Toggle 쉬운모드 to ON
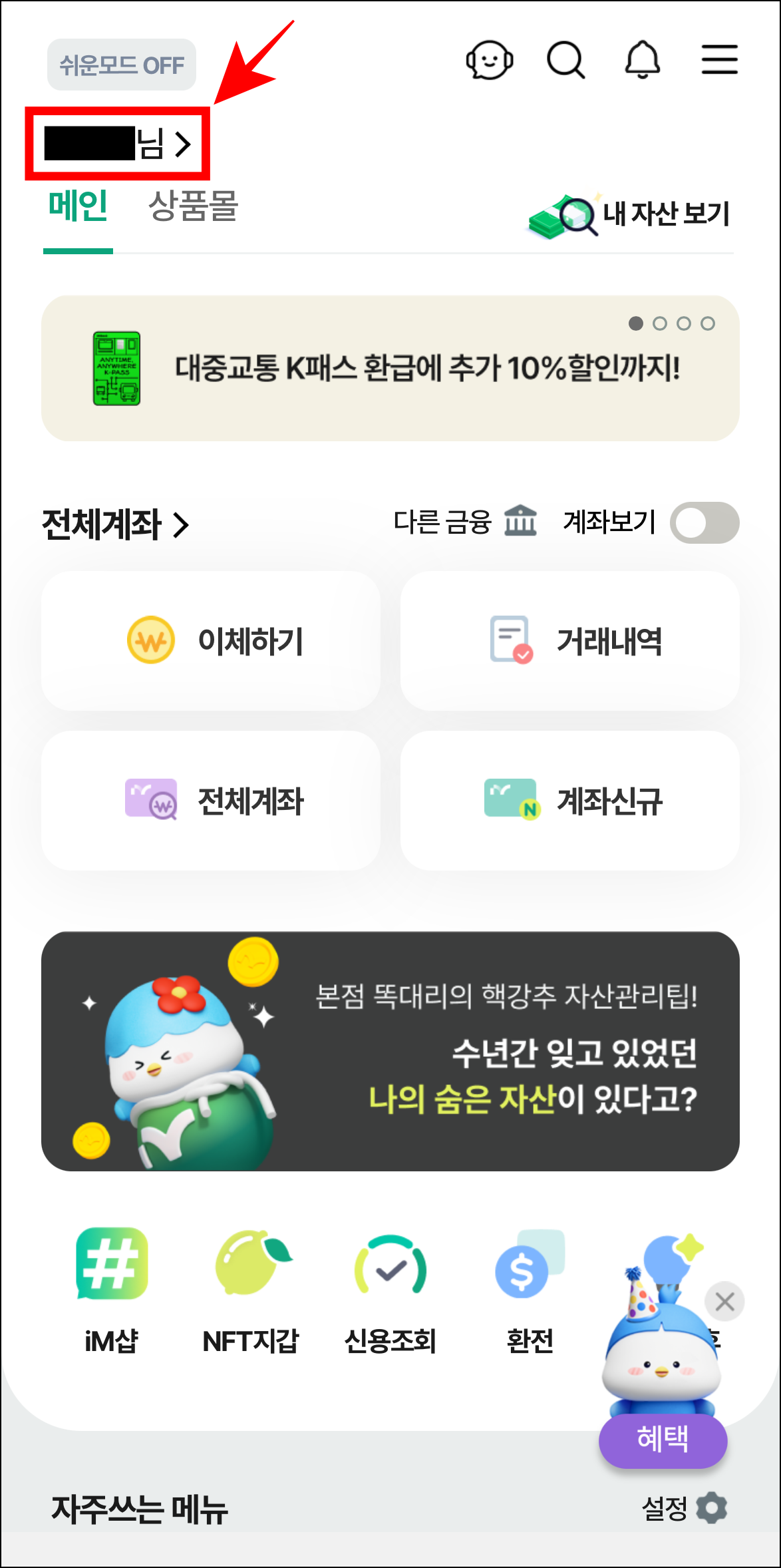The width and height of the screenshot is (781, 1568). point(121,65)
